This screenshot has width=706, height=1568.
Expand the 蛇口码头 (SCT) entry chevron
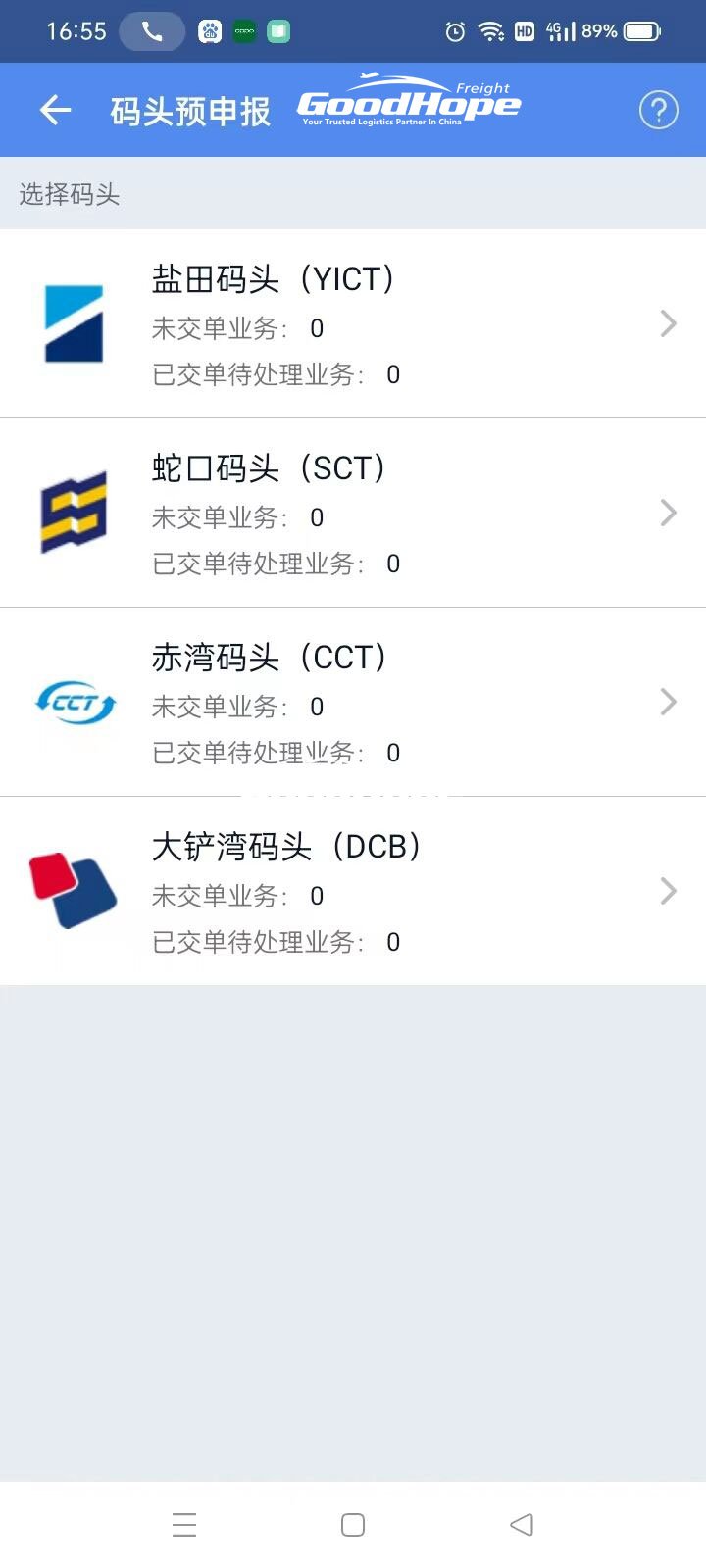click(668, 512)
